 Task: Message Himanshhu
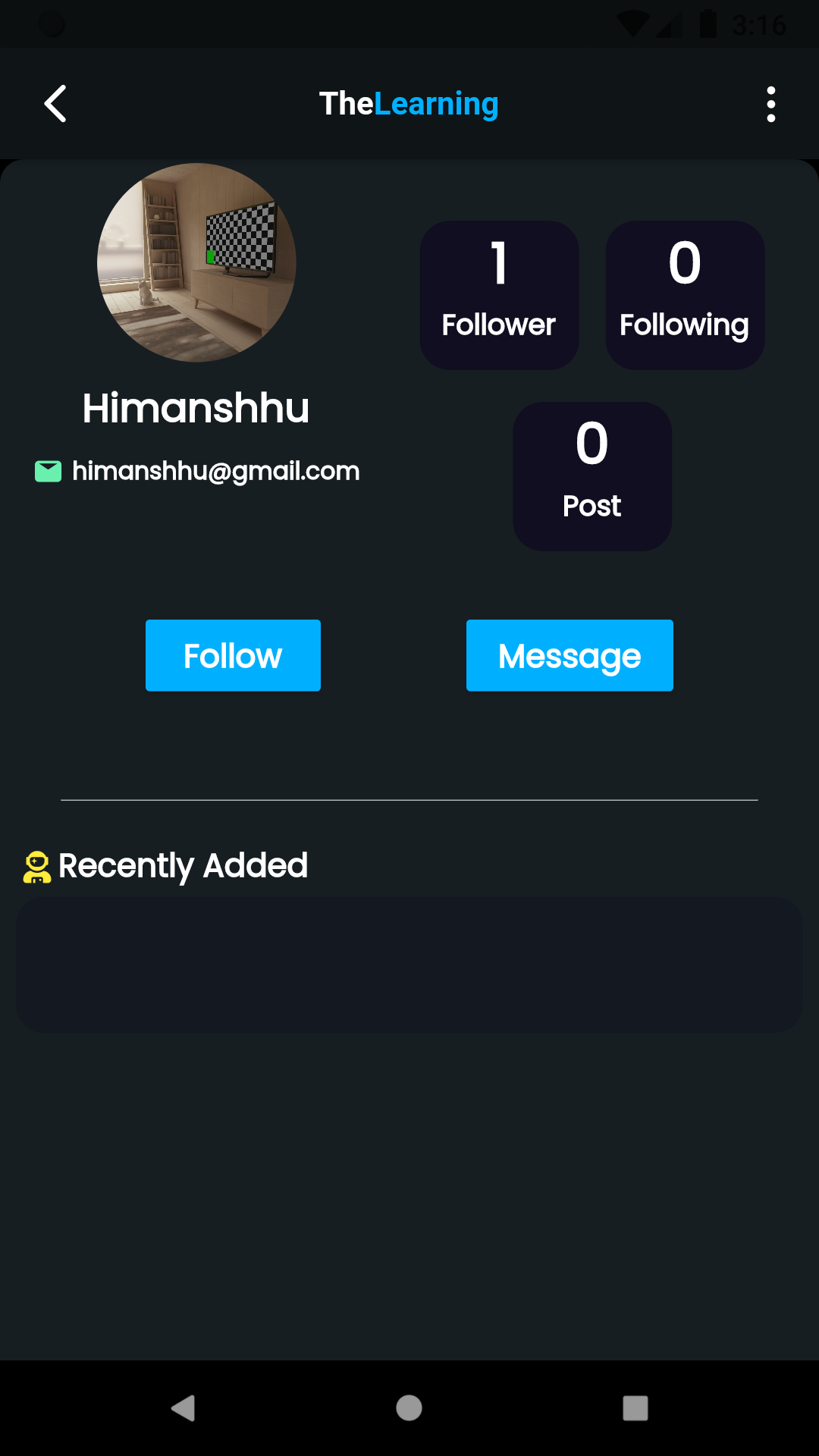point(570,655)
